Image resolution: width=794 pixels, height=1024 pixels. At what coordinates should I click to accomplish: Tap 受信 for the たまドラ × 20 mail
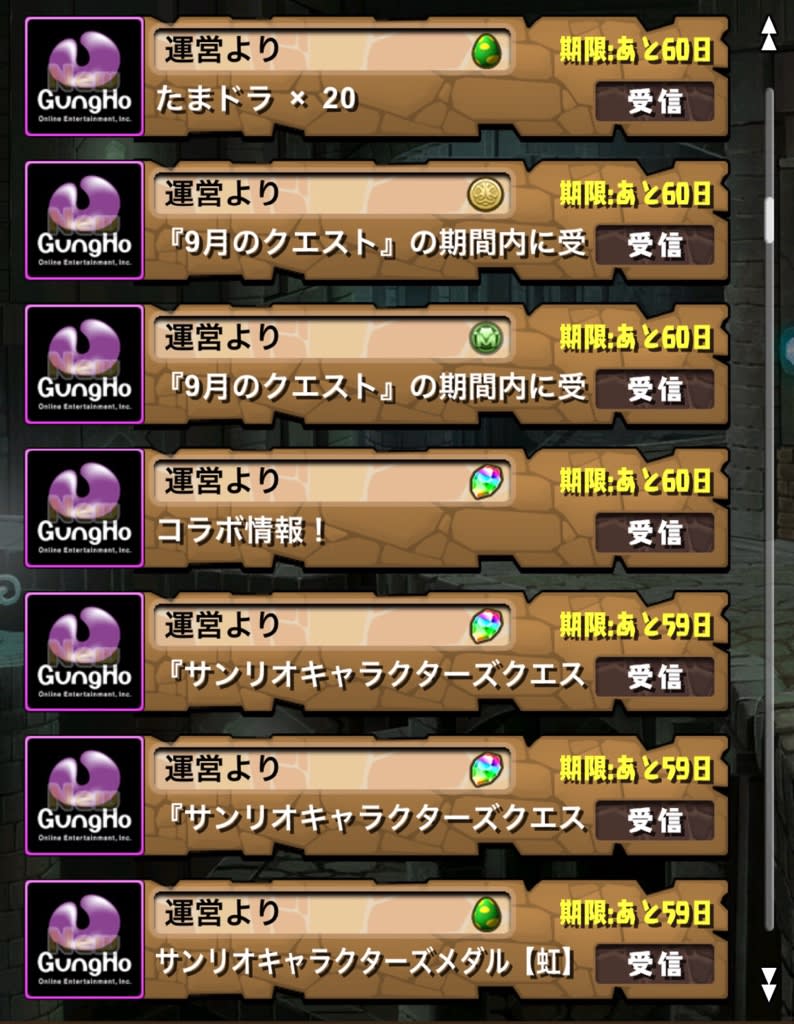(x=655, y=101)
